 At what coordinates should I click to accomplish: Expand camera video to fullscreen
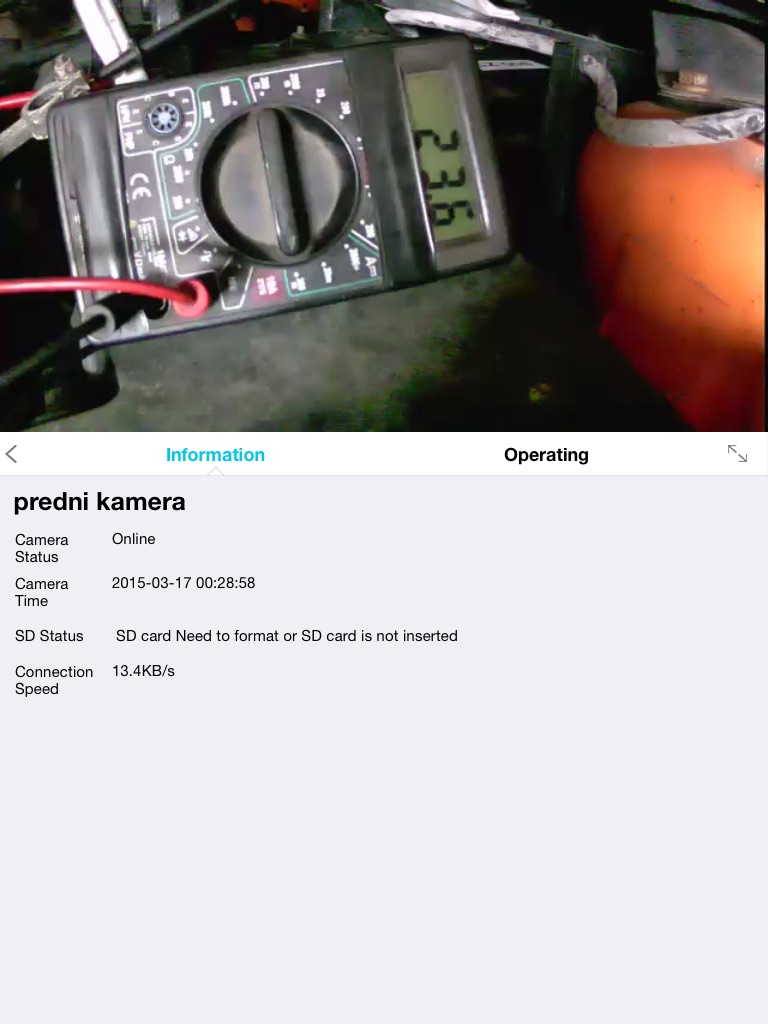(x=737, y=454)
